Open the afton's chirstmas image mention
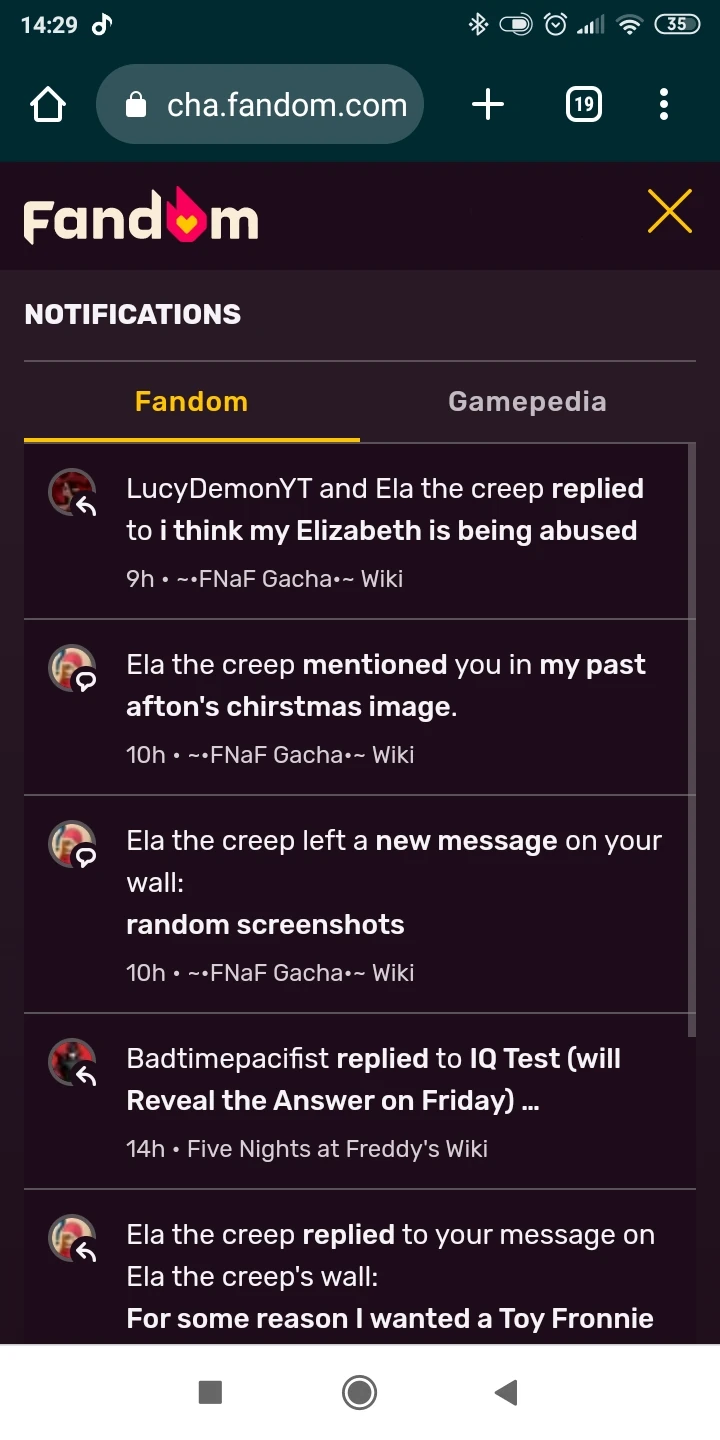Screen dimensions: 720x1440 pyautogui.click(x=384, y=707)
